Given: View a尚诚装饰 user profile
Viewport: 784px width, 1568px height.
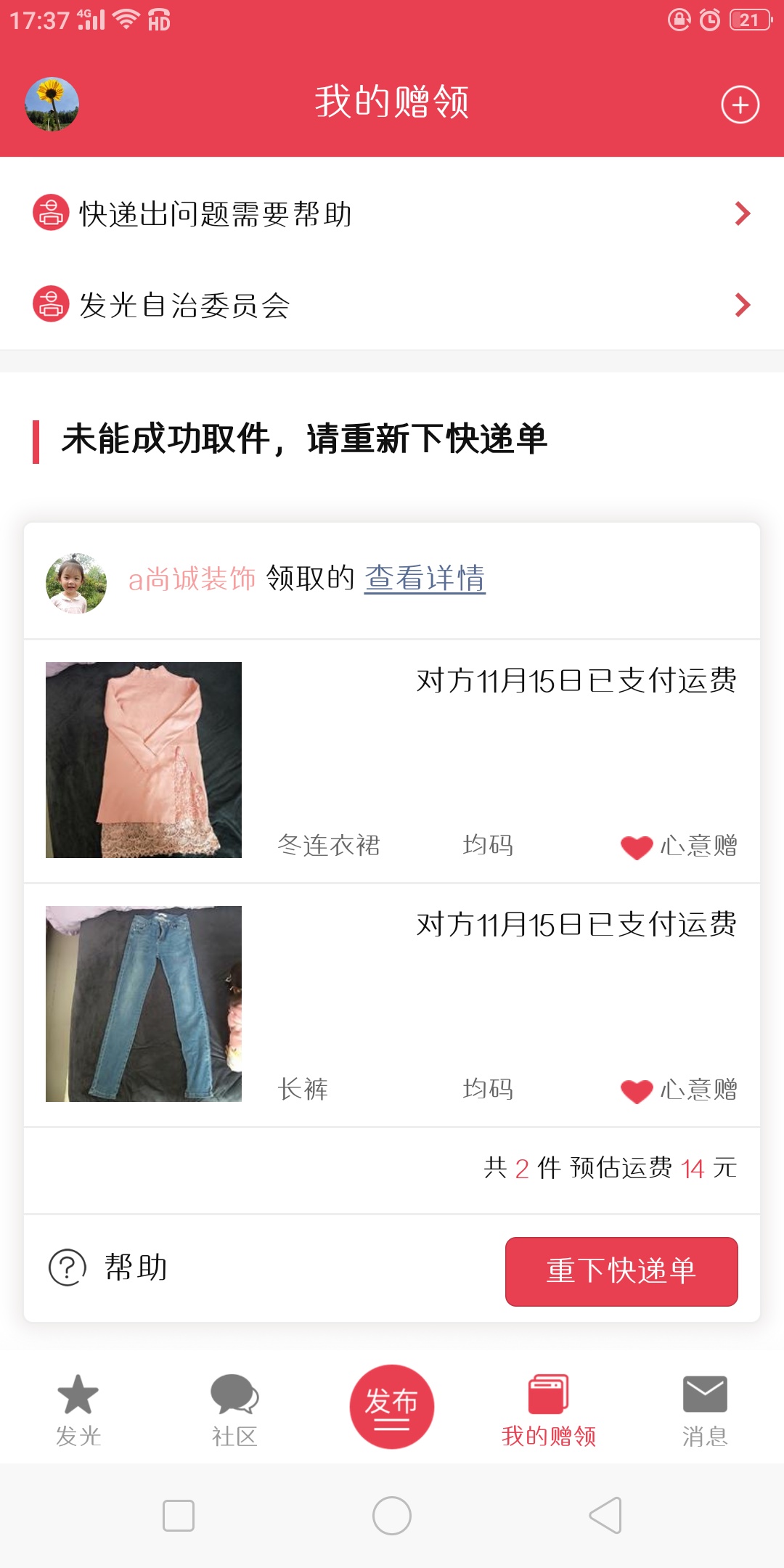Looking at the screenshot, I should click(192, 579).
